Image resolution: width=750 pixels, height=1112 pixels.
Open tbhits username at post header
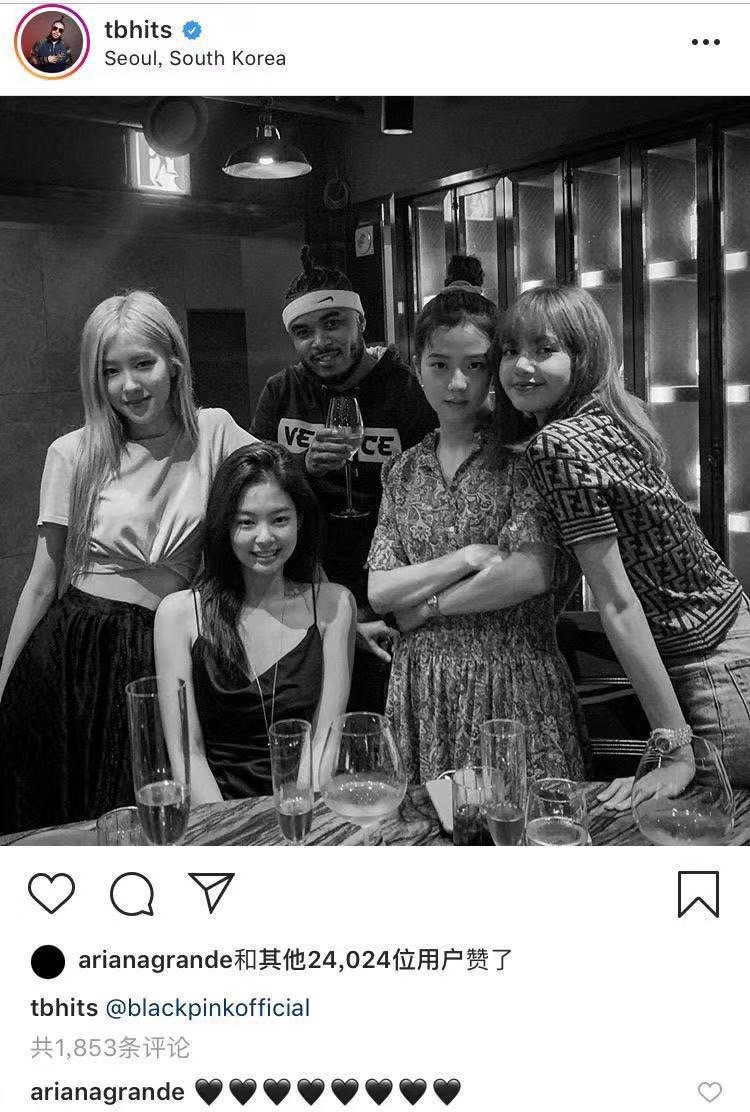(138, 30)
